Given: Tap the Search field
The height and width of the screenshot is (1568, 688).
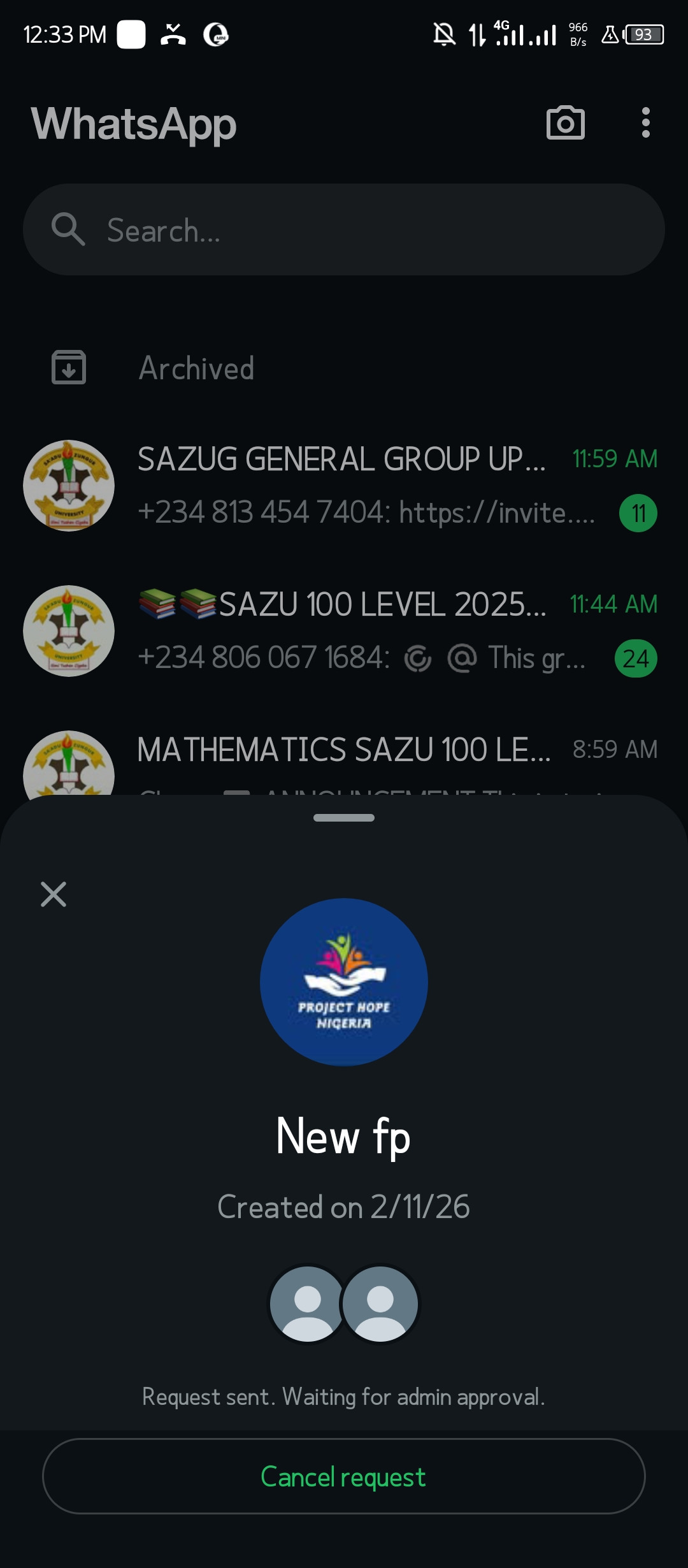Looking at the screenshot, I should 344,230.
